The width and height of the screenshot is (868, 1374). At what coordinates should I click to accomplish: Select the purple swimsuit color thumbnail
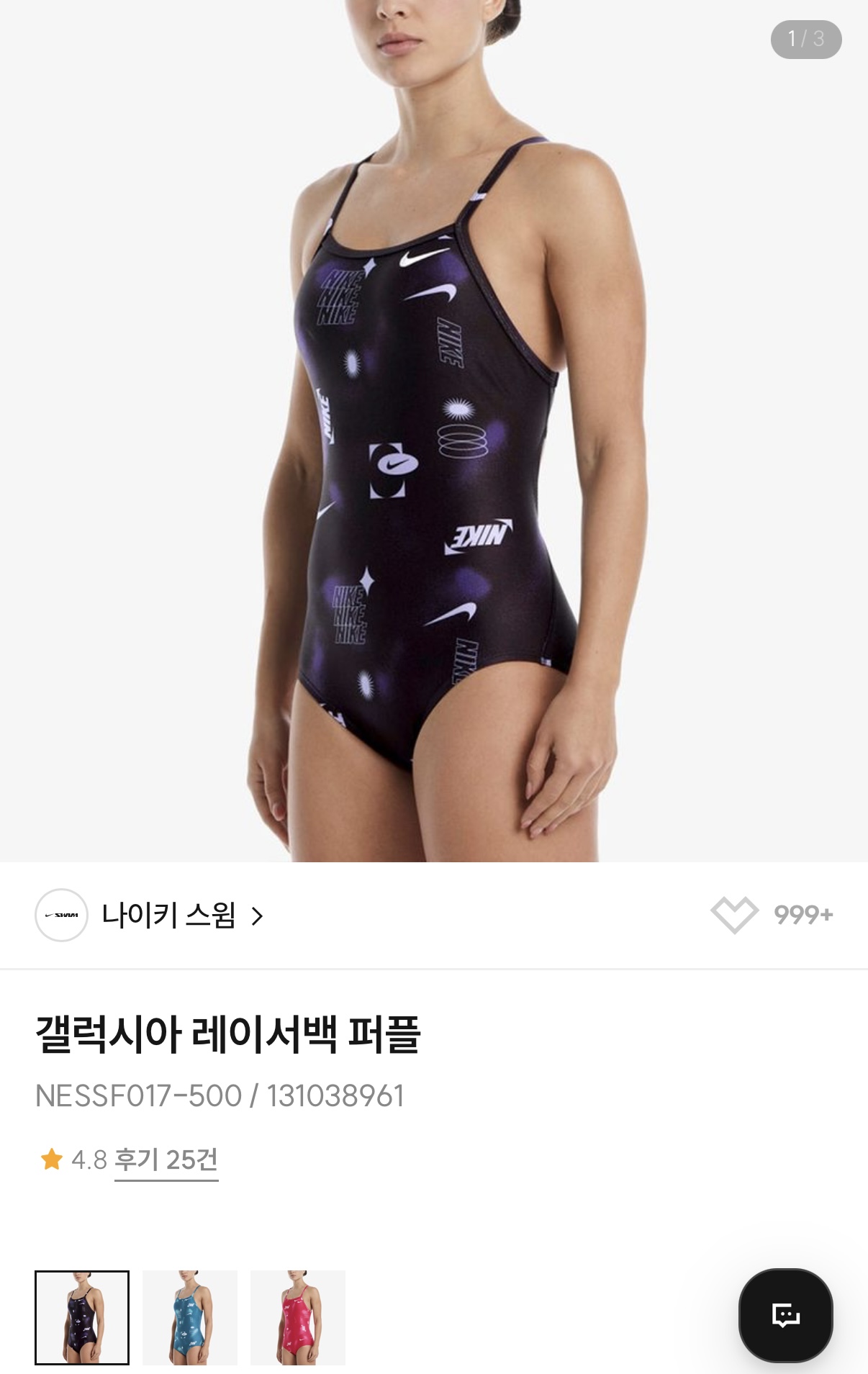82,1318
